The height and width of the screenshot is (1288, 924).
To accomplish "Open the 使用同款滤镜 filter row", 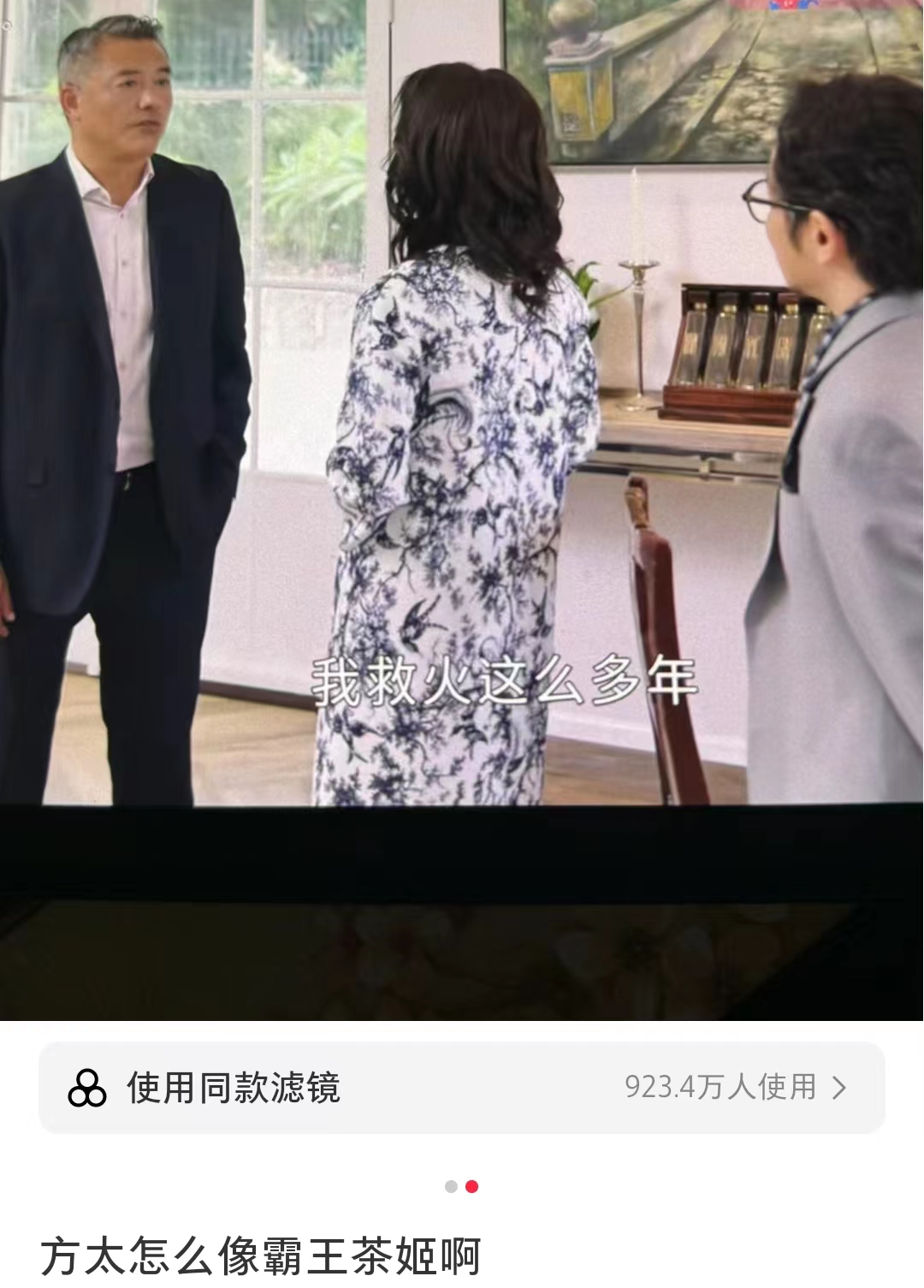I will tap(462, 1088).
